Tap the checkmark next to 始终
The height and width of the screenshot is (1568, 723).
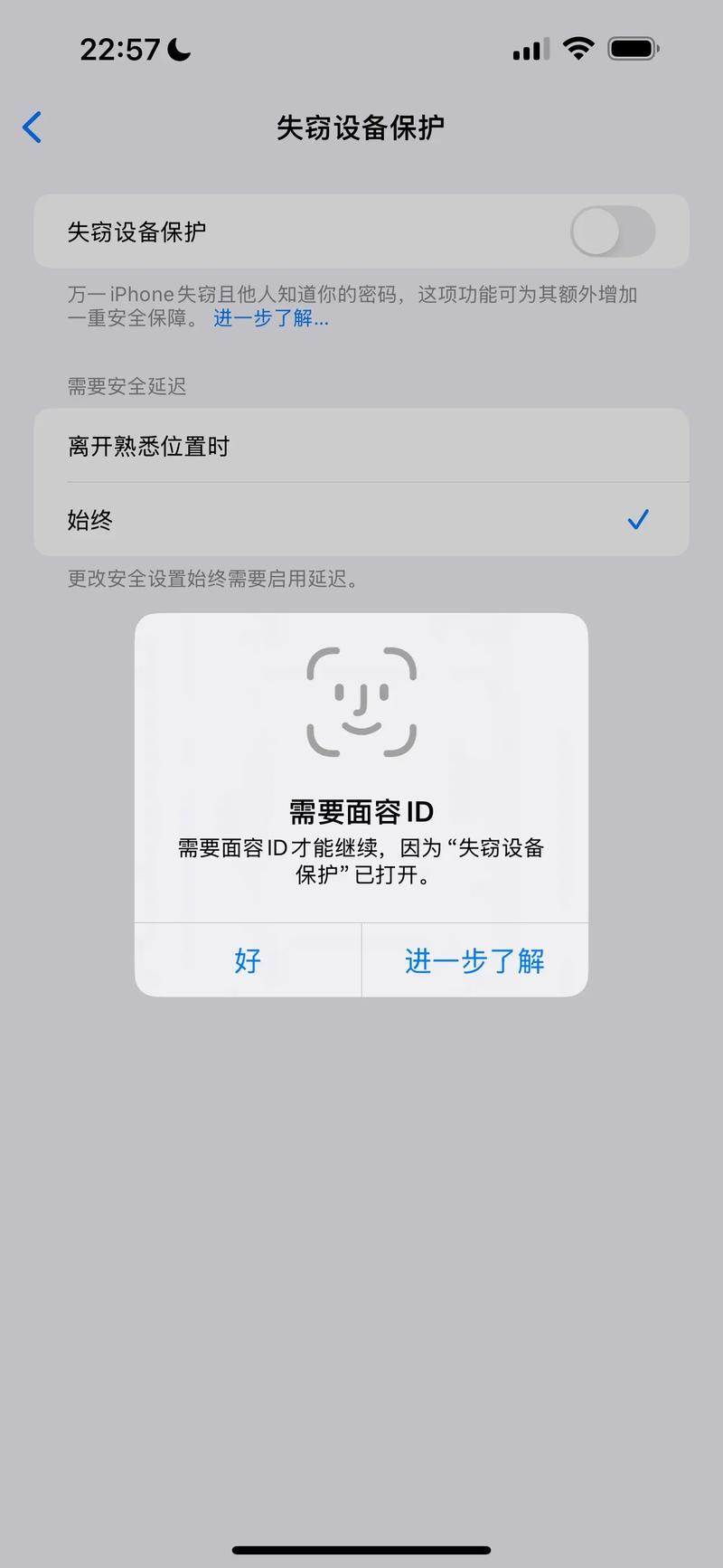click(639, 518)
